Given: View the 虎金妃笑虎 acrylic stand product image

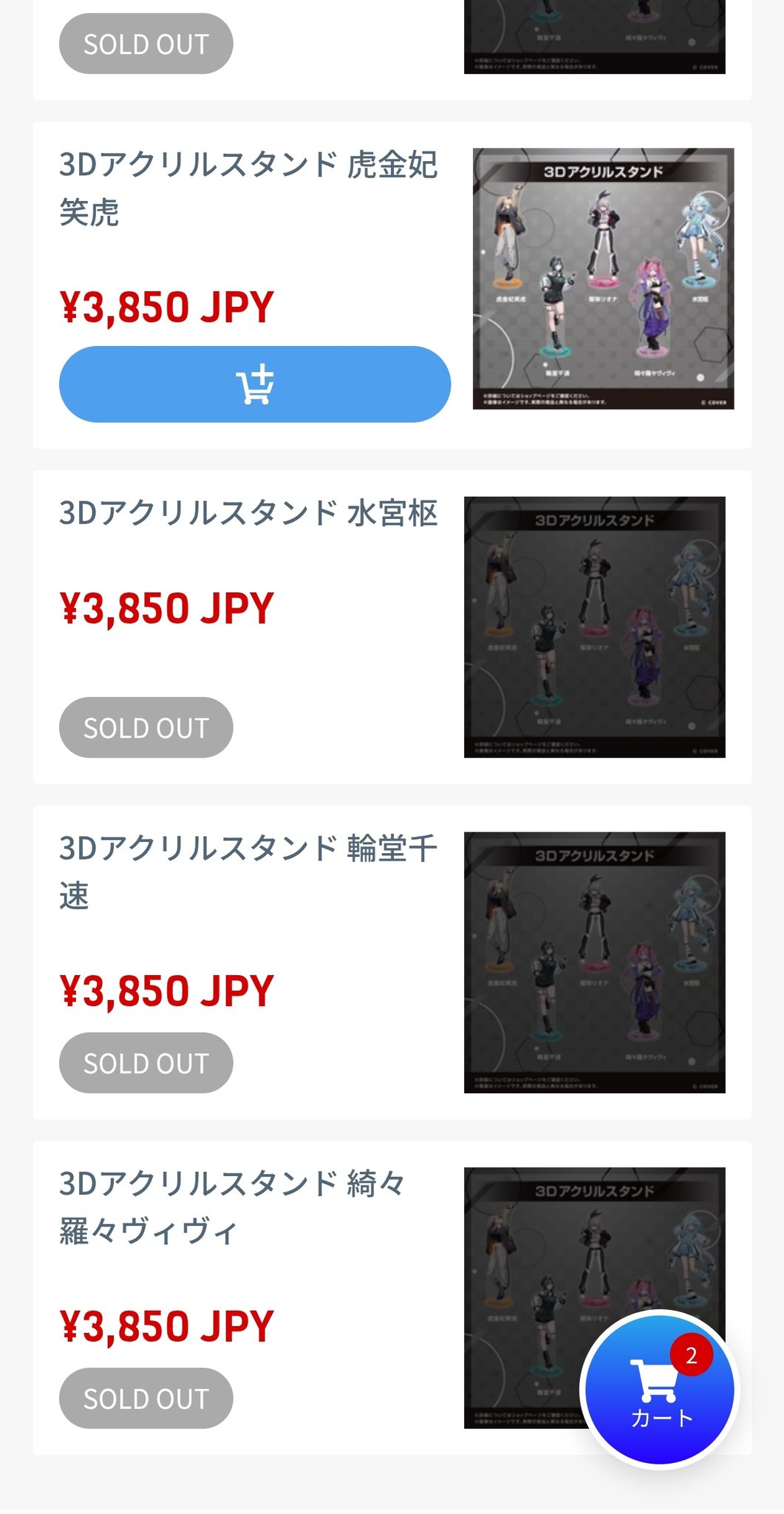Looking at the screenshot, I should click(x=603, y=279).
